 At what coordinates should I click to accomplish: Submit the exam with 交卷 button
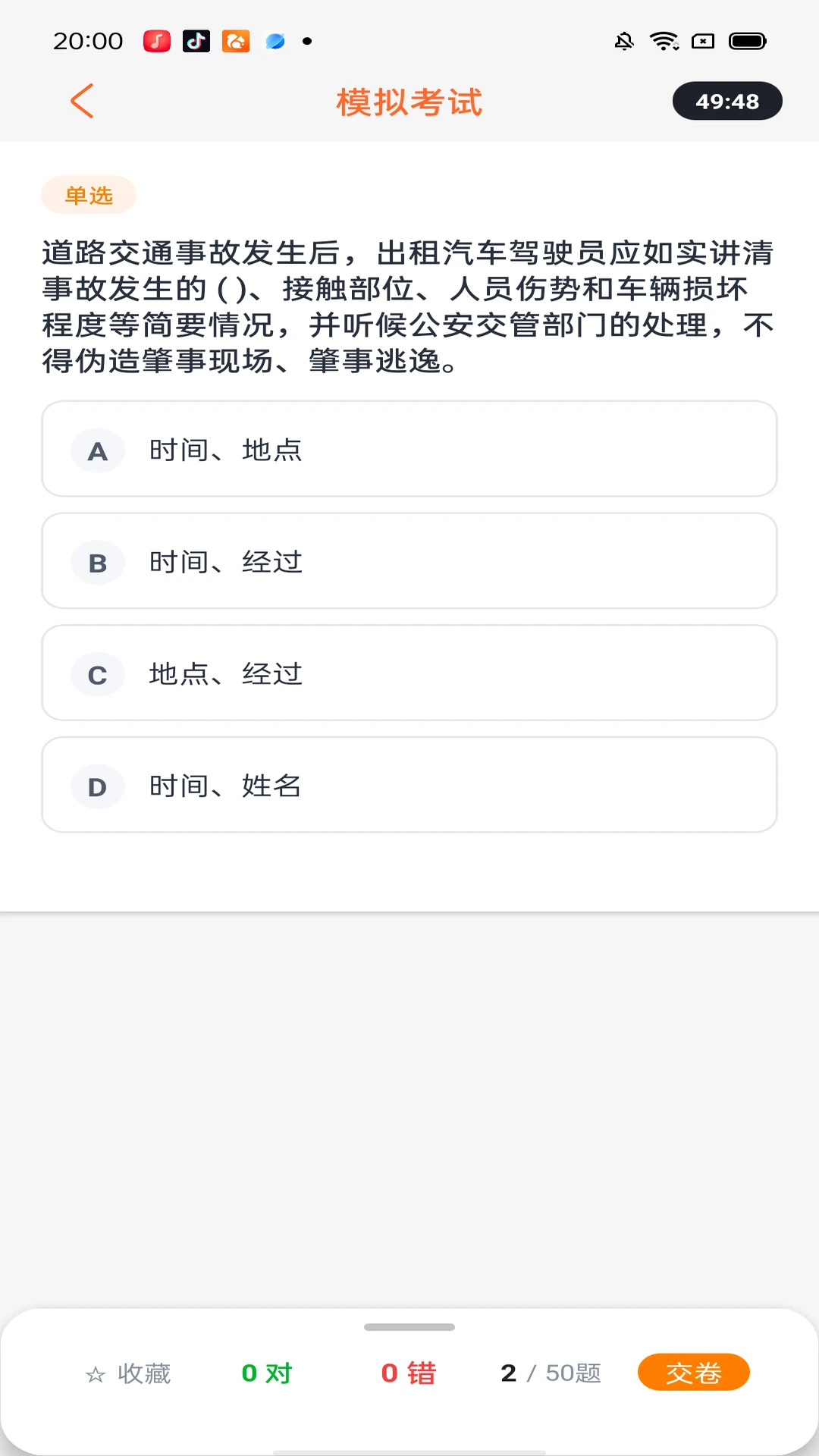click(x=693, y=1373)
